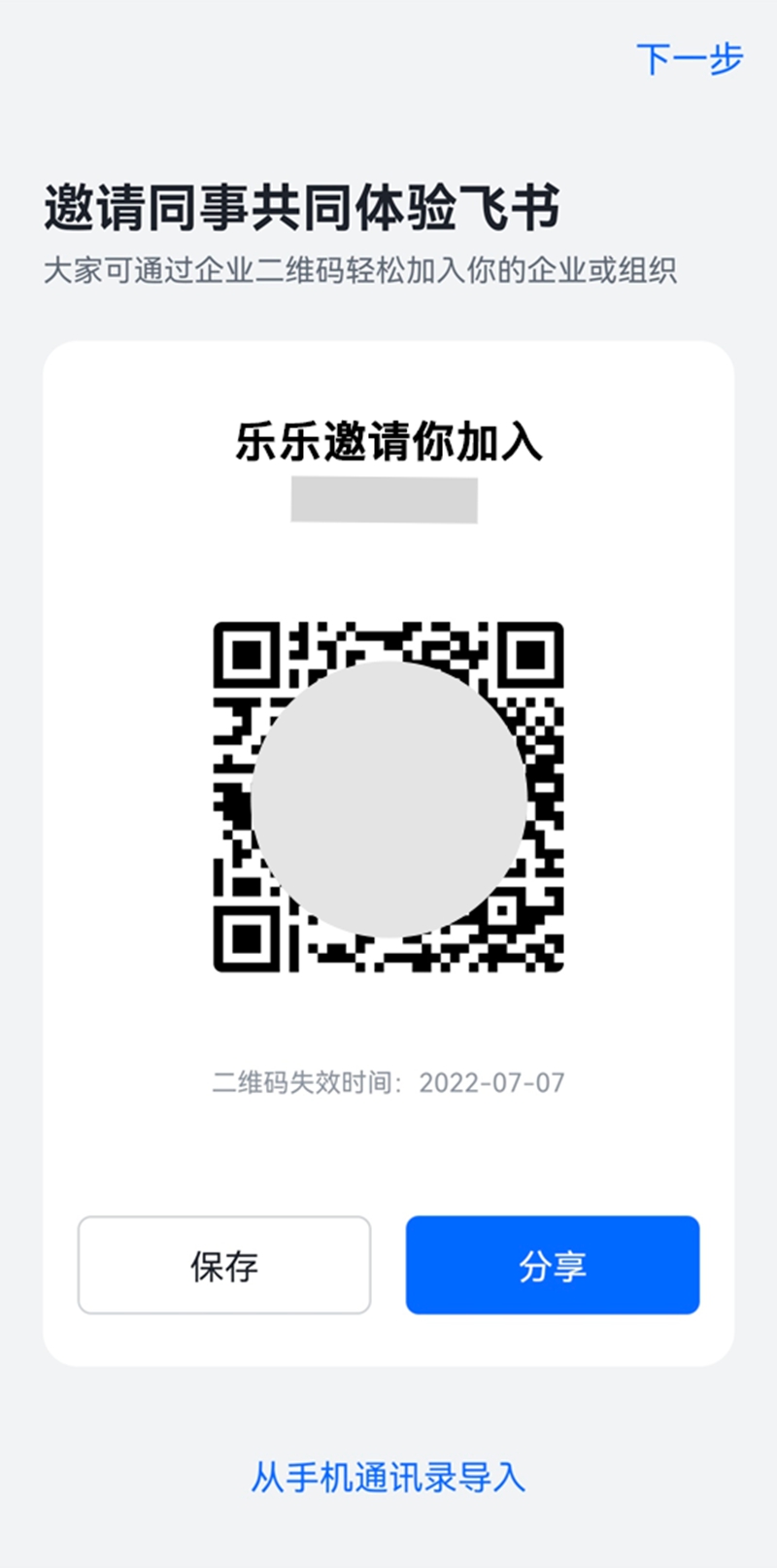Open 从手机通讯录导入 link
Screen dimensions: 777x1568
pyautogui.click(x=388, y=1477)
